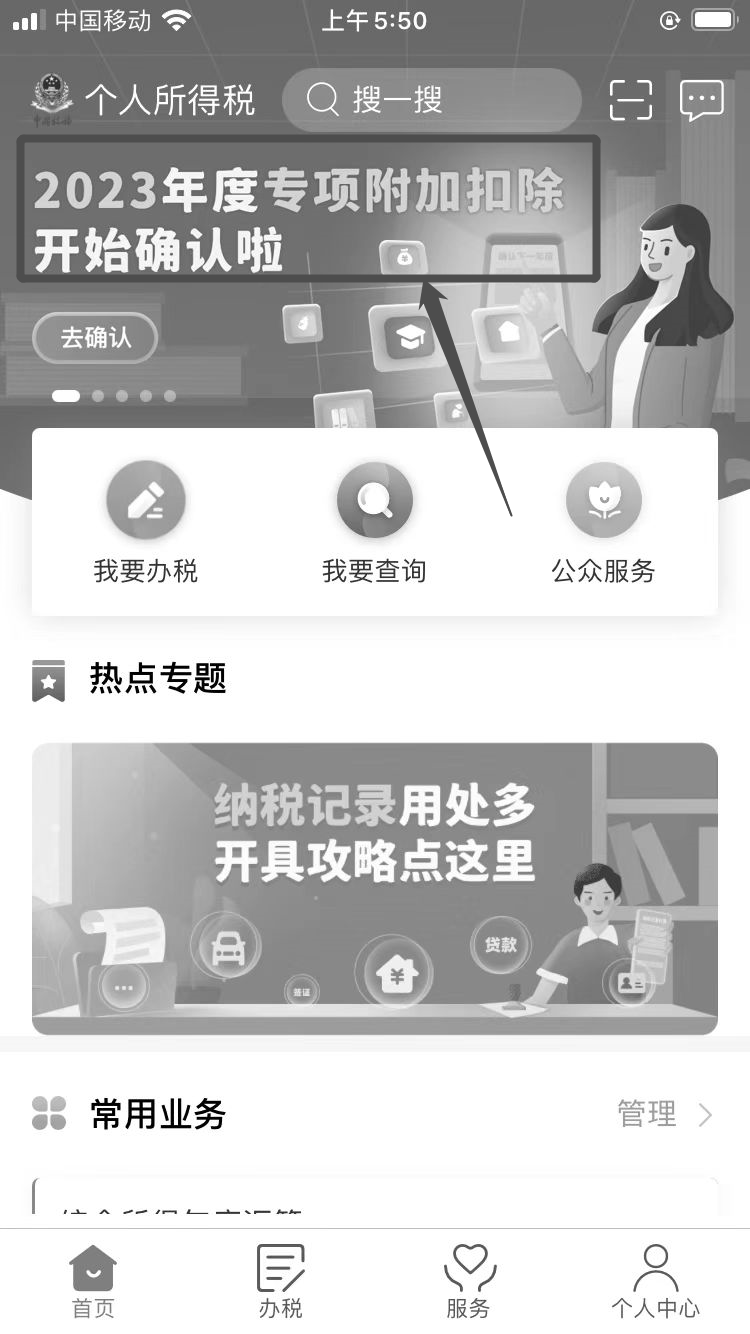This screenshot has width=750, height=1334.
Task: Open the messages chat bubble icon
Action: (701, 100)
